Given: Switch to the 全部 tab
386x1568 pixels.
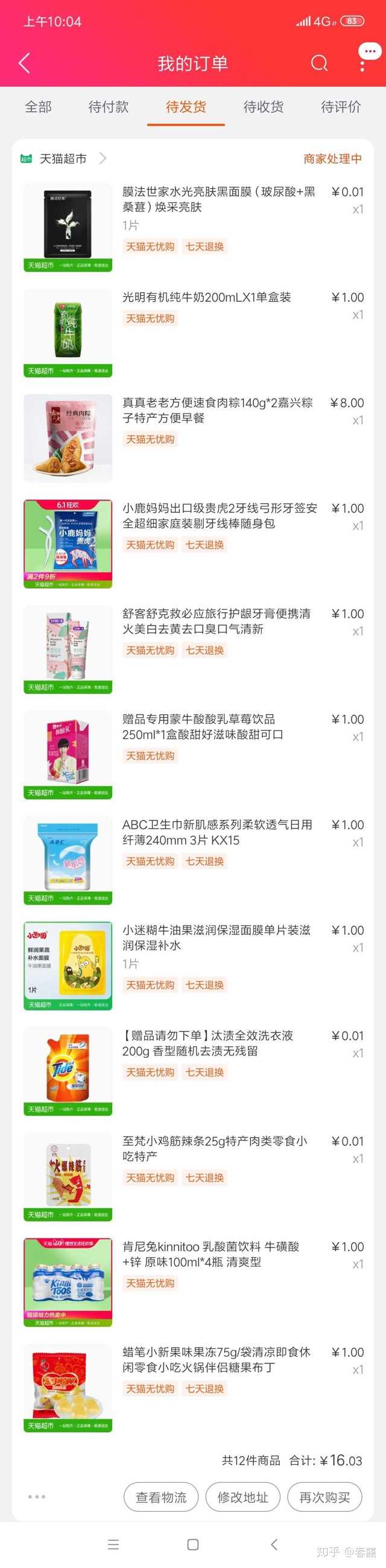Looking at the screenshot, I should (x=38, y=107).
